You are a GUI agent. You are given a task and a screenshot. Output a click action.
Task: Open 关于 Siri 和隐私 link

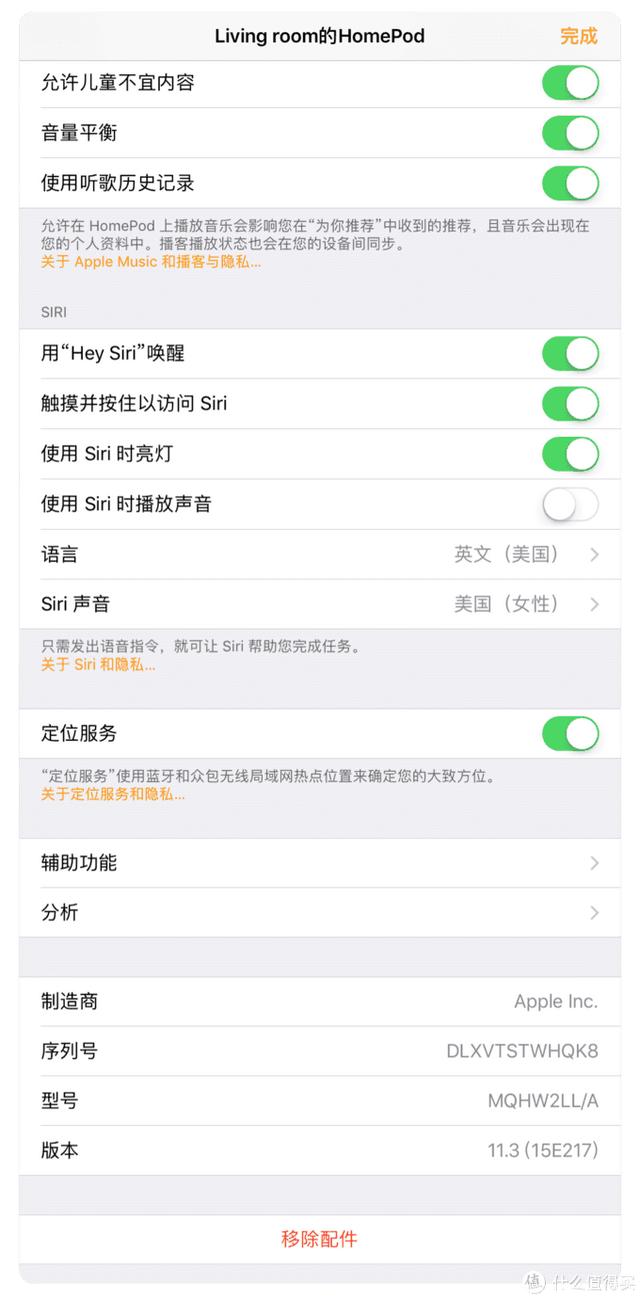[x=98, y=664]
